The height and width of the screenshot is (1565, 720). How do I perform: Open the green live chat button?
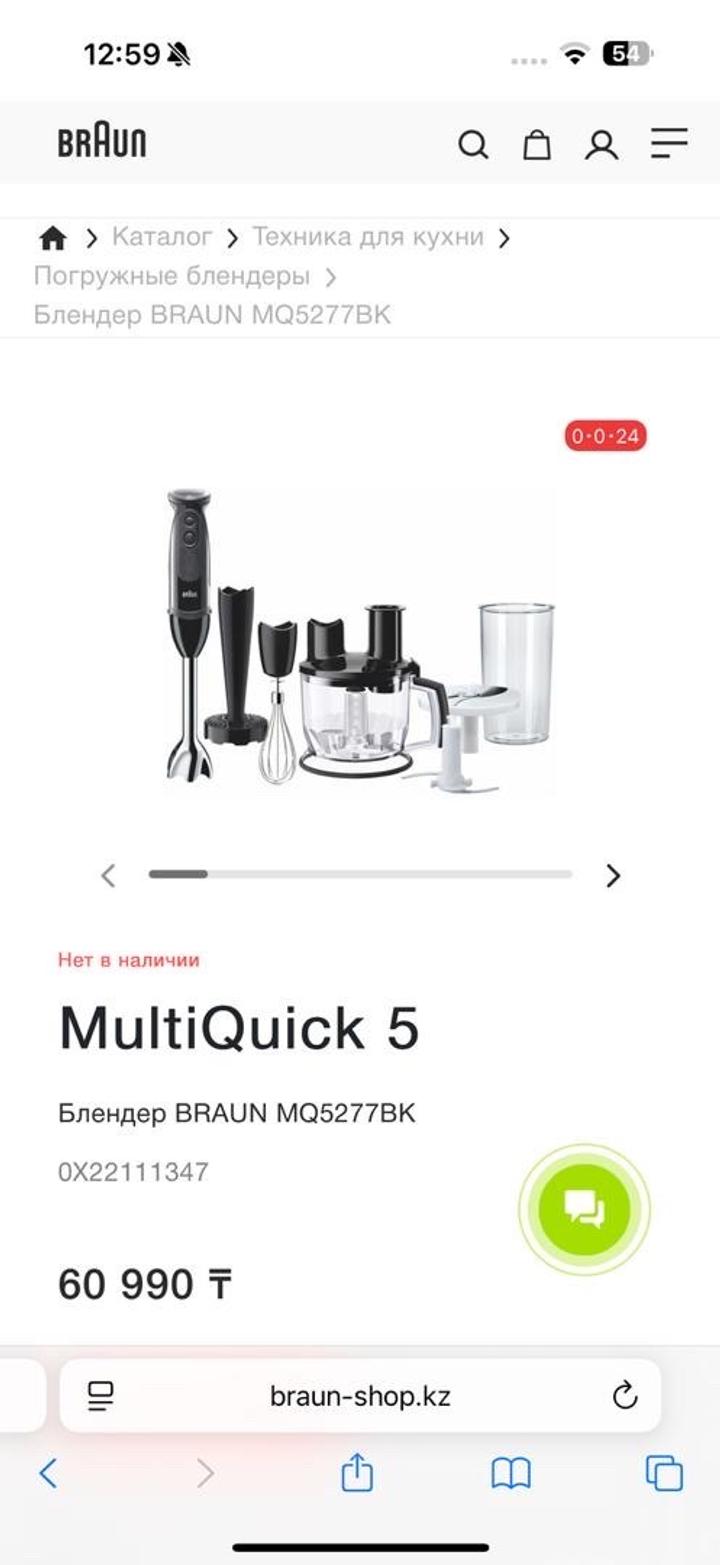pos(584,1209)
